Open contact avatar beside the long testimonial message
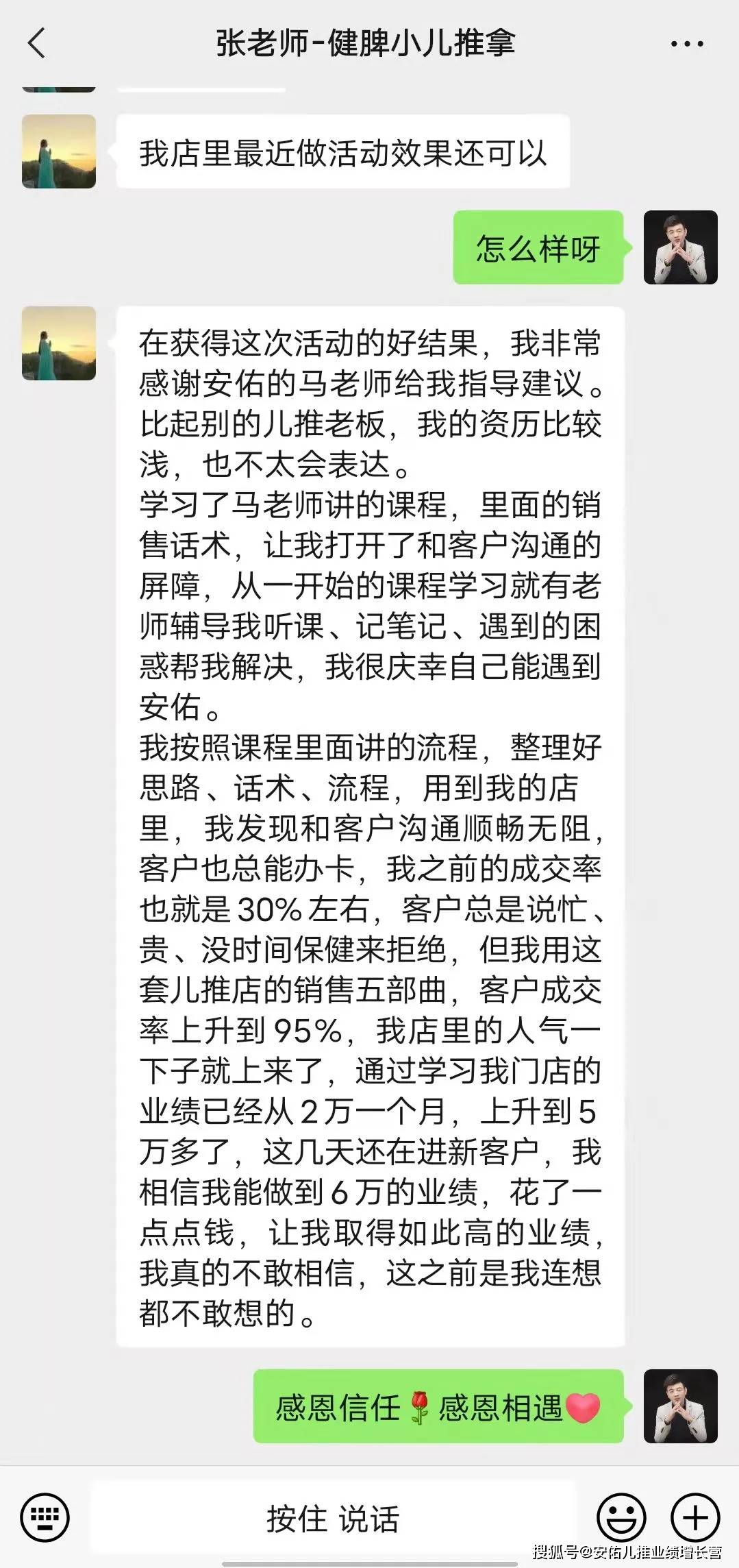739x1568 pixels. point(59,343)
